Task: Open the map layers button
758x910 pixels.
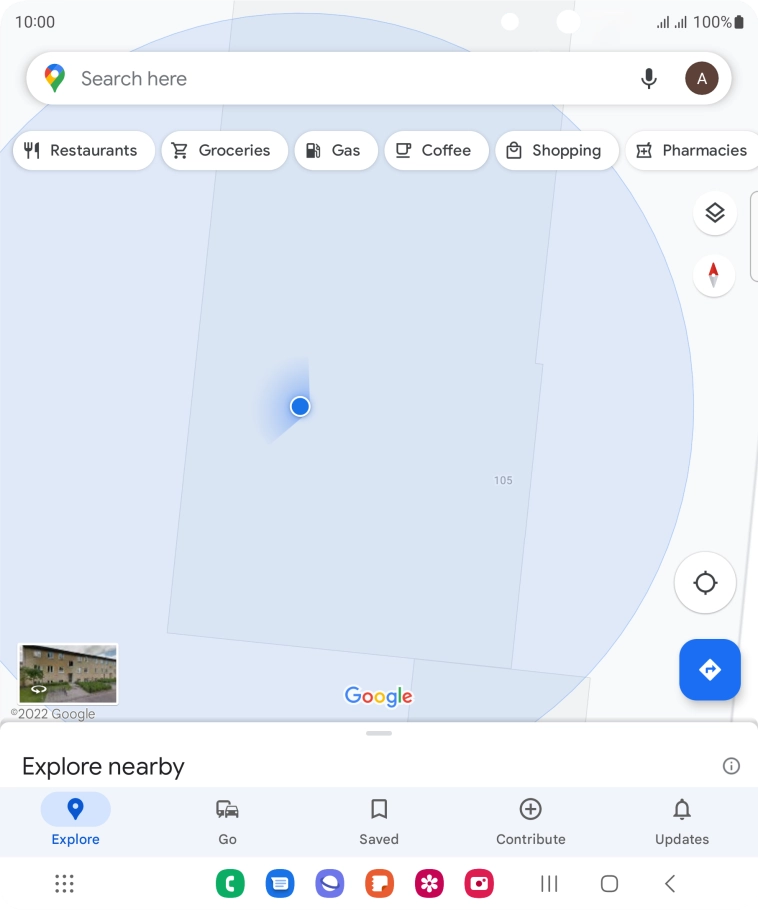Action: [x=714, y=213]
